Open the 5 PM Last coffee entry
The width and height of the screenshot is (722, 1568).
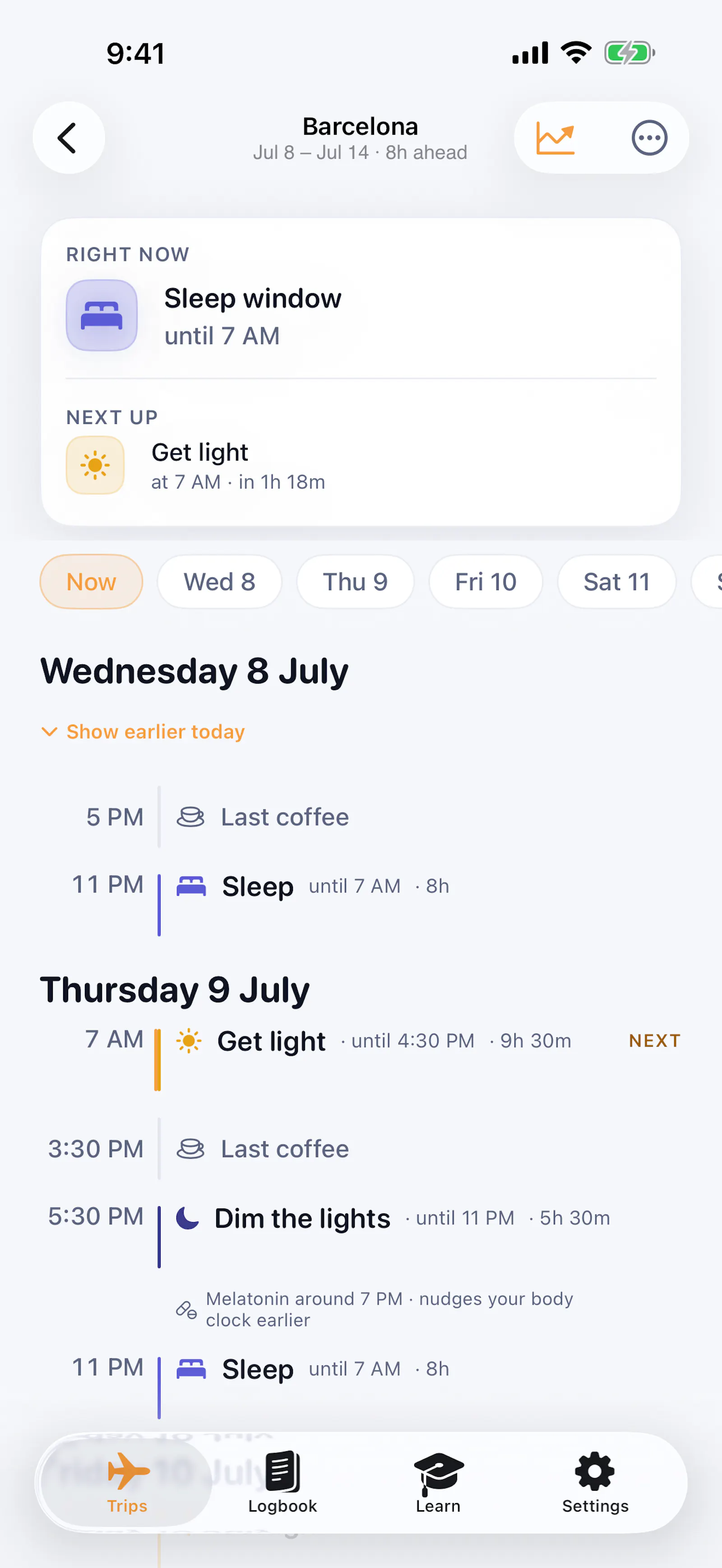click(x=361, y=817)
